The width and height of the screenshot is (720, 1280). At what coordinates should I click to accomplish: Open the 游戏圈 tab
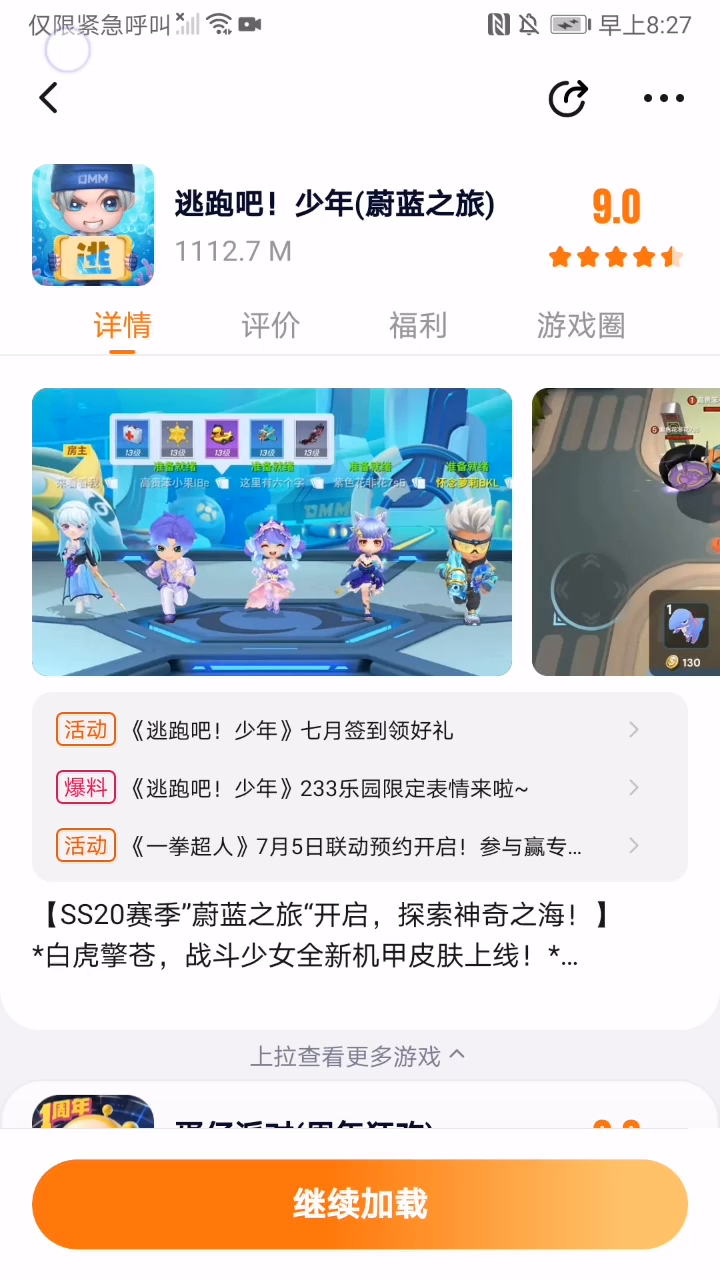(x=581, y=325)
